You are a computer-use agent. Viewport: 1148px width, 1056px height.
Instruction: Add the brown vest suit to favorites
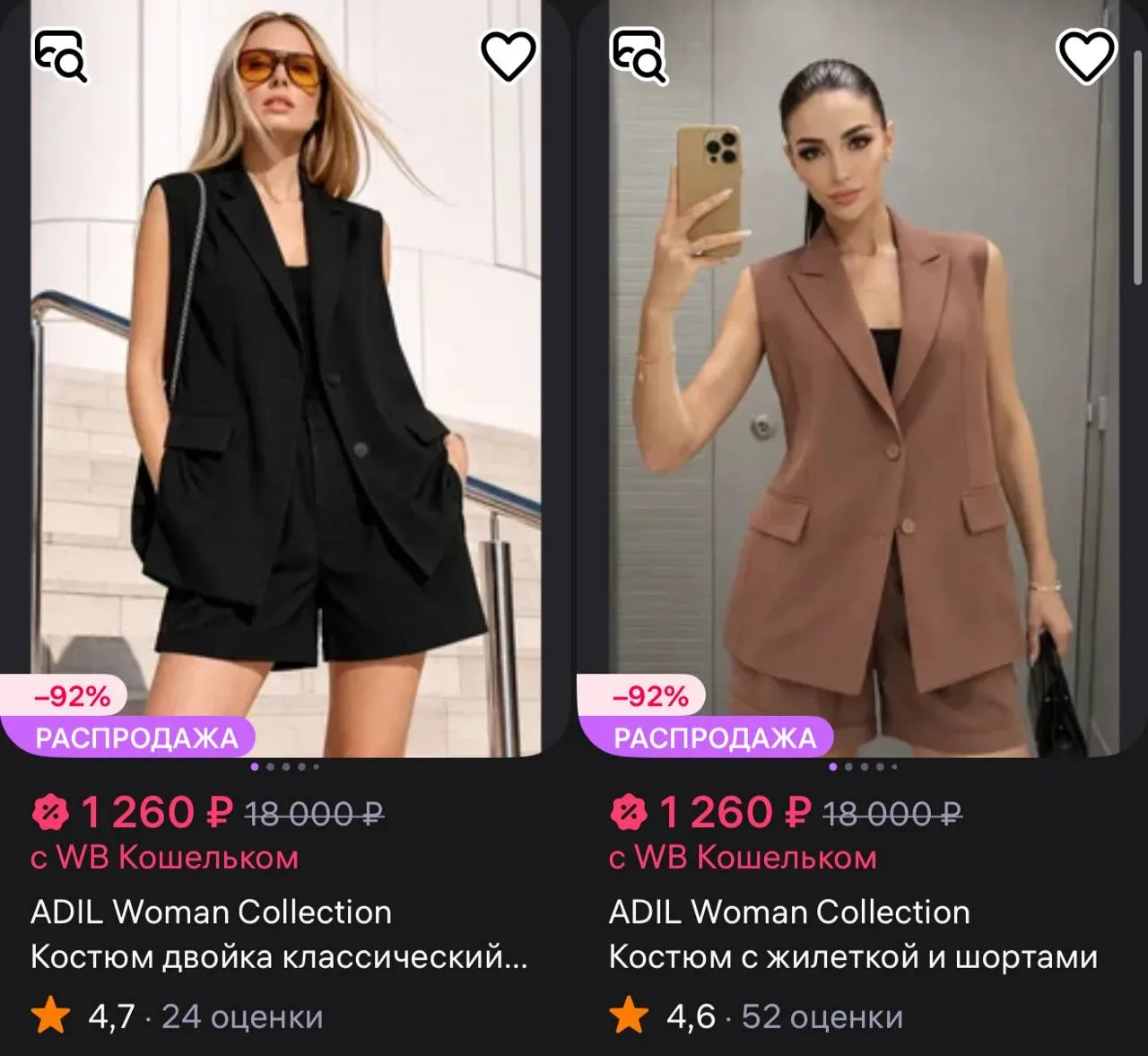coord(1086,56)
